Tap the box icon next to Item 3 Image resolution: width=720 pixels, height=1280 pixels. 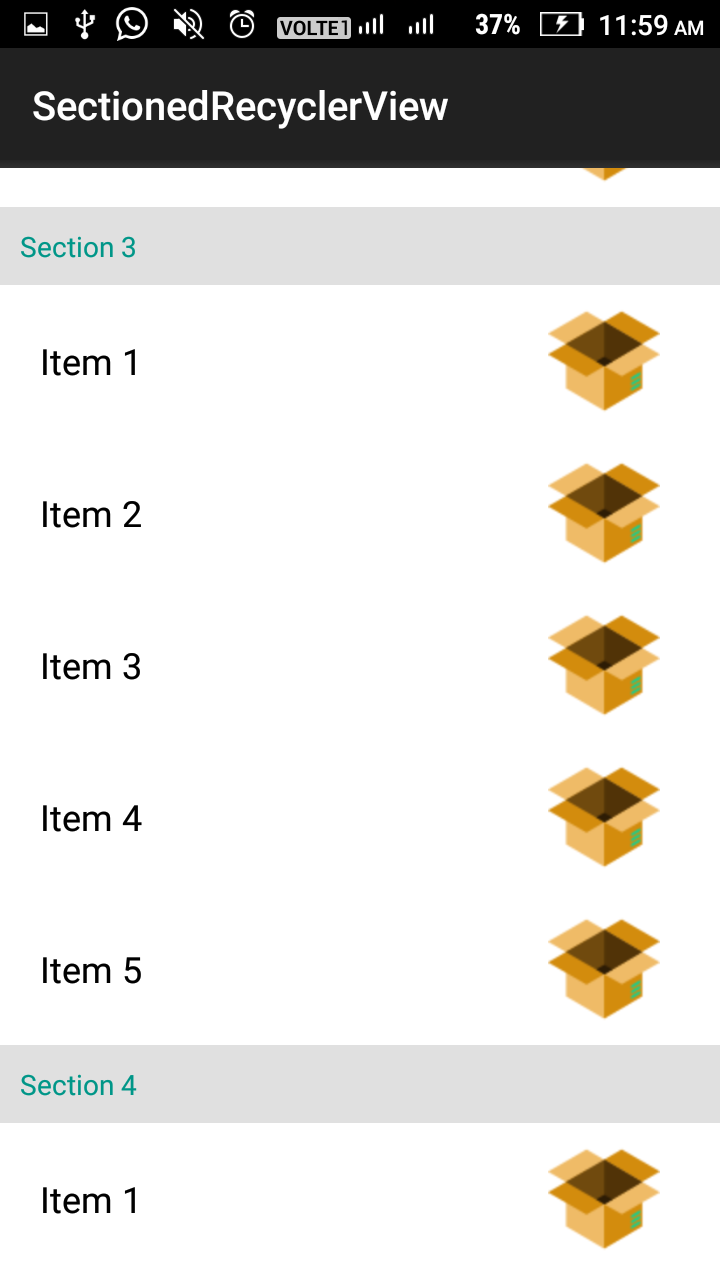(x=603, y=664)
